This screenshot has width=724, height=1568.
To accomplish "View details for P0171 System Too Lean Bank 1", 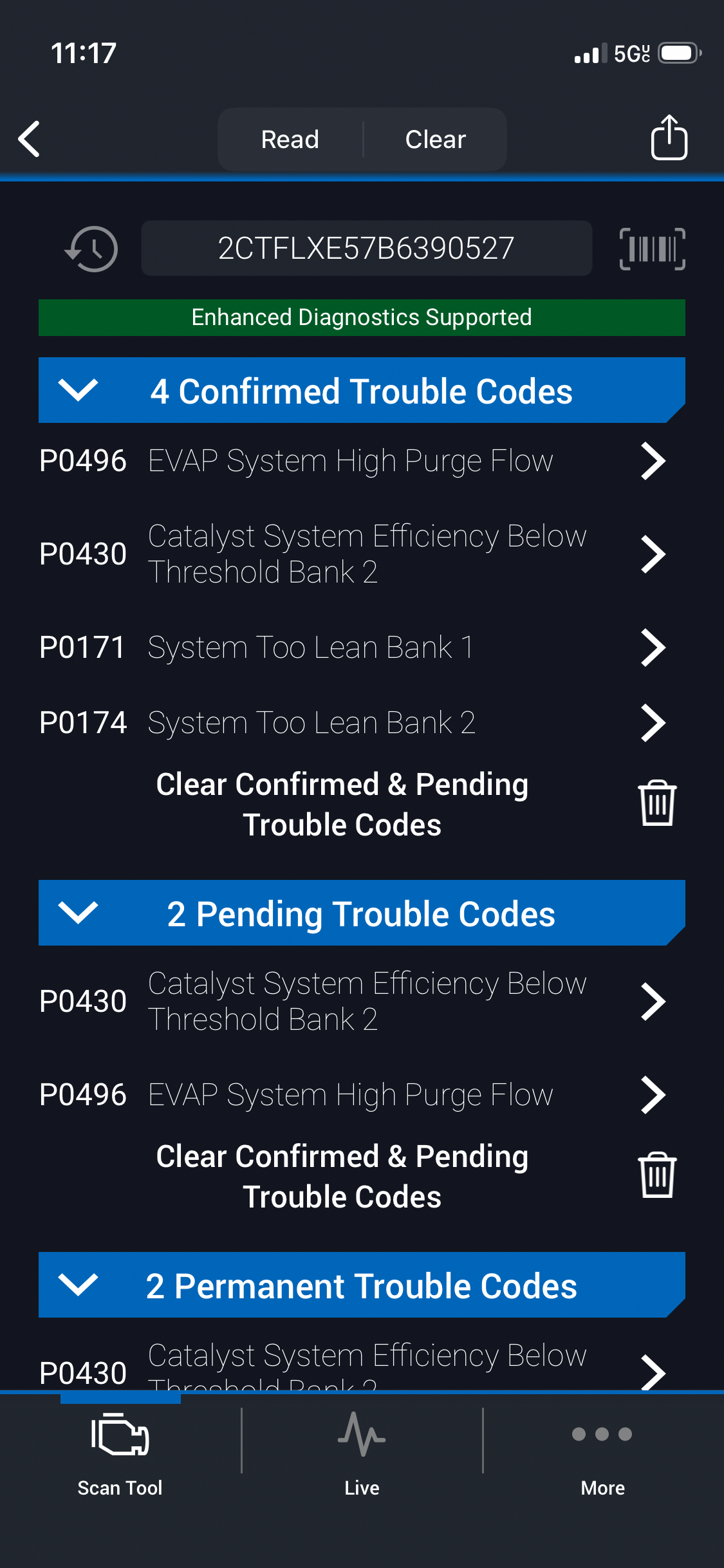I will (351, 647).
